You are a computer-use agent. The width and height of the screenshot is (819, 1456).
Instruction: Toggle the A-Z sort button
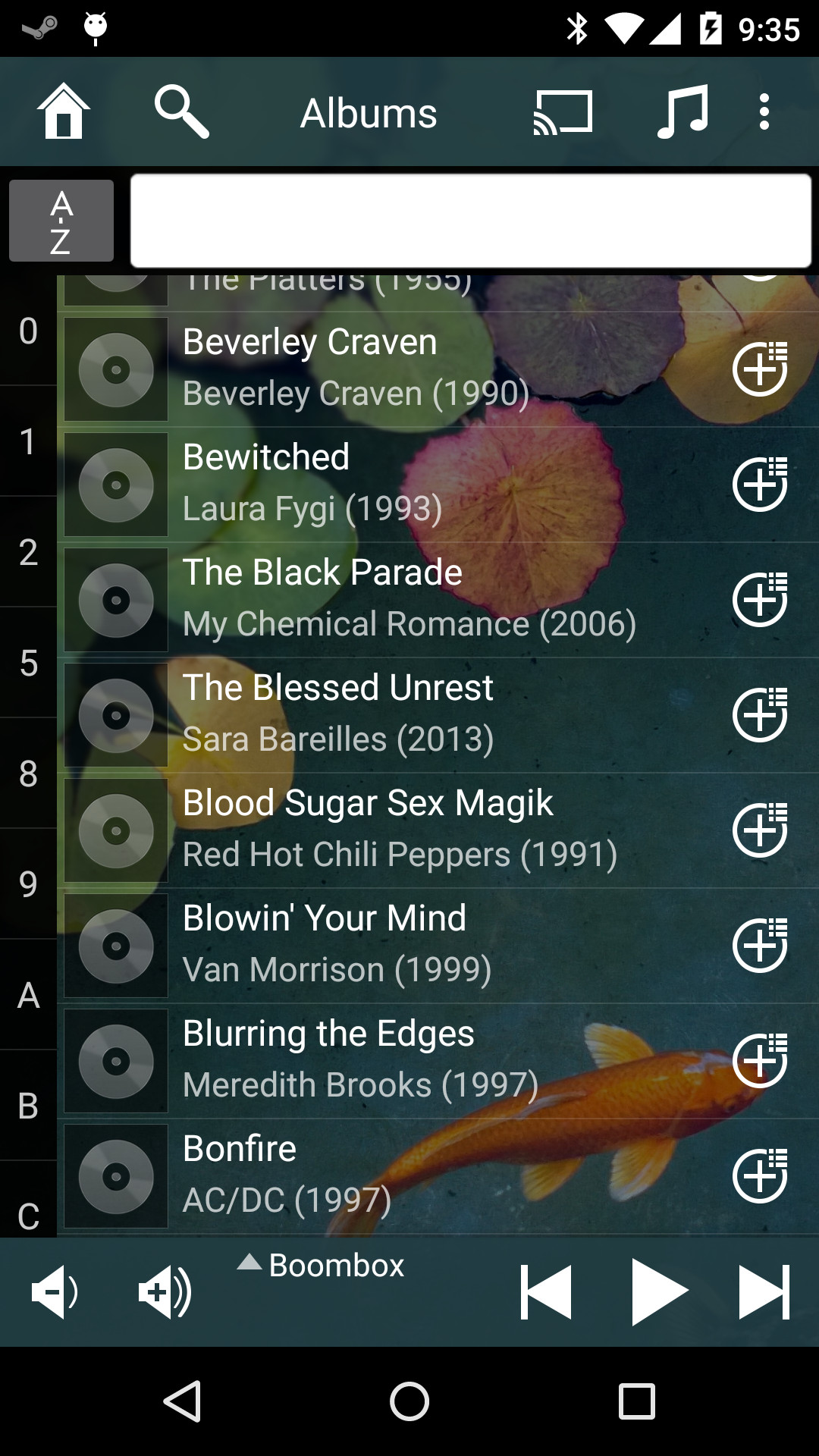61,221
